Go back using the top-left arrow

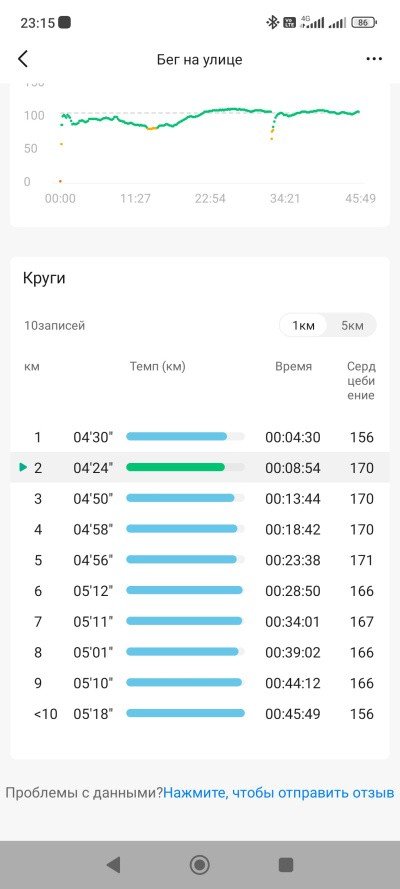[x=23, y=59]
